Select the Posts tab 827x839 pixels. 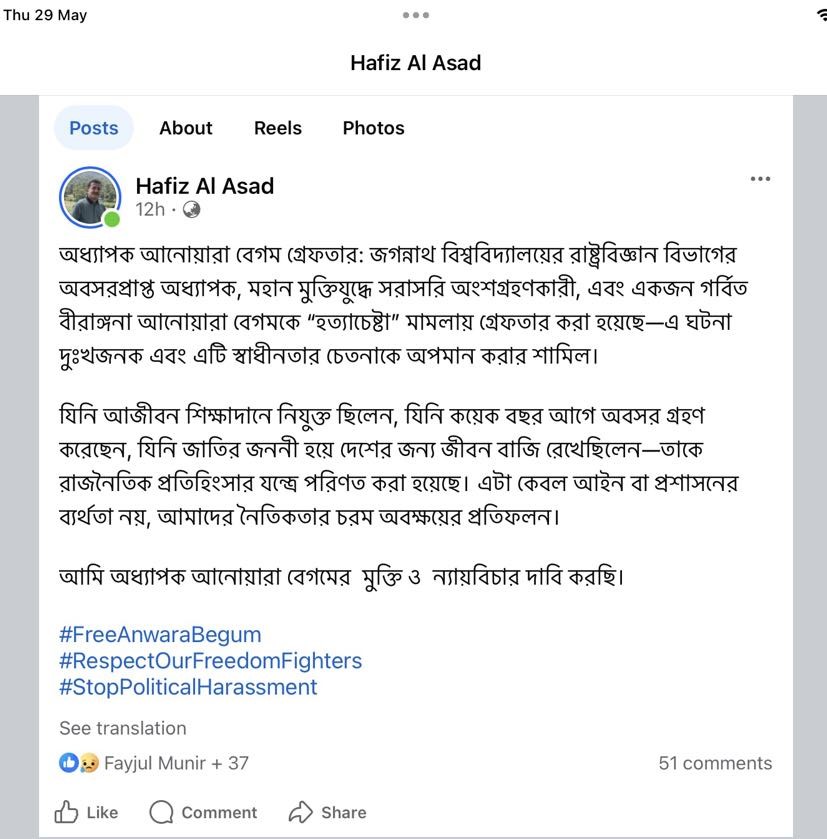pos(94,128)
